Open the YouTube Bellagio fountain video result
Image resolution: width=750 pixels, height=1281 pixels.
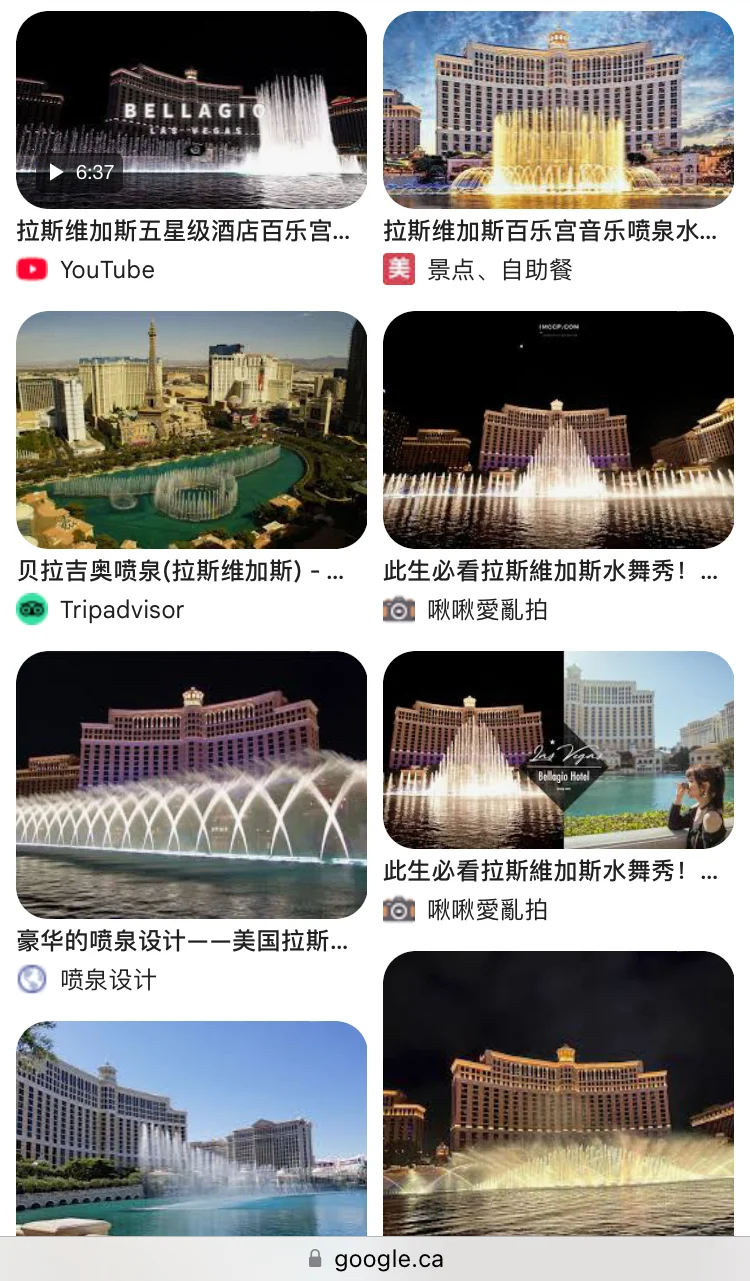click(191, 110)
